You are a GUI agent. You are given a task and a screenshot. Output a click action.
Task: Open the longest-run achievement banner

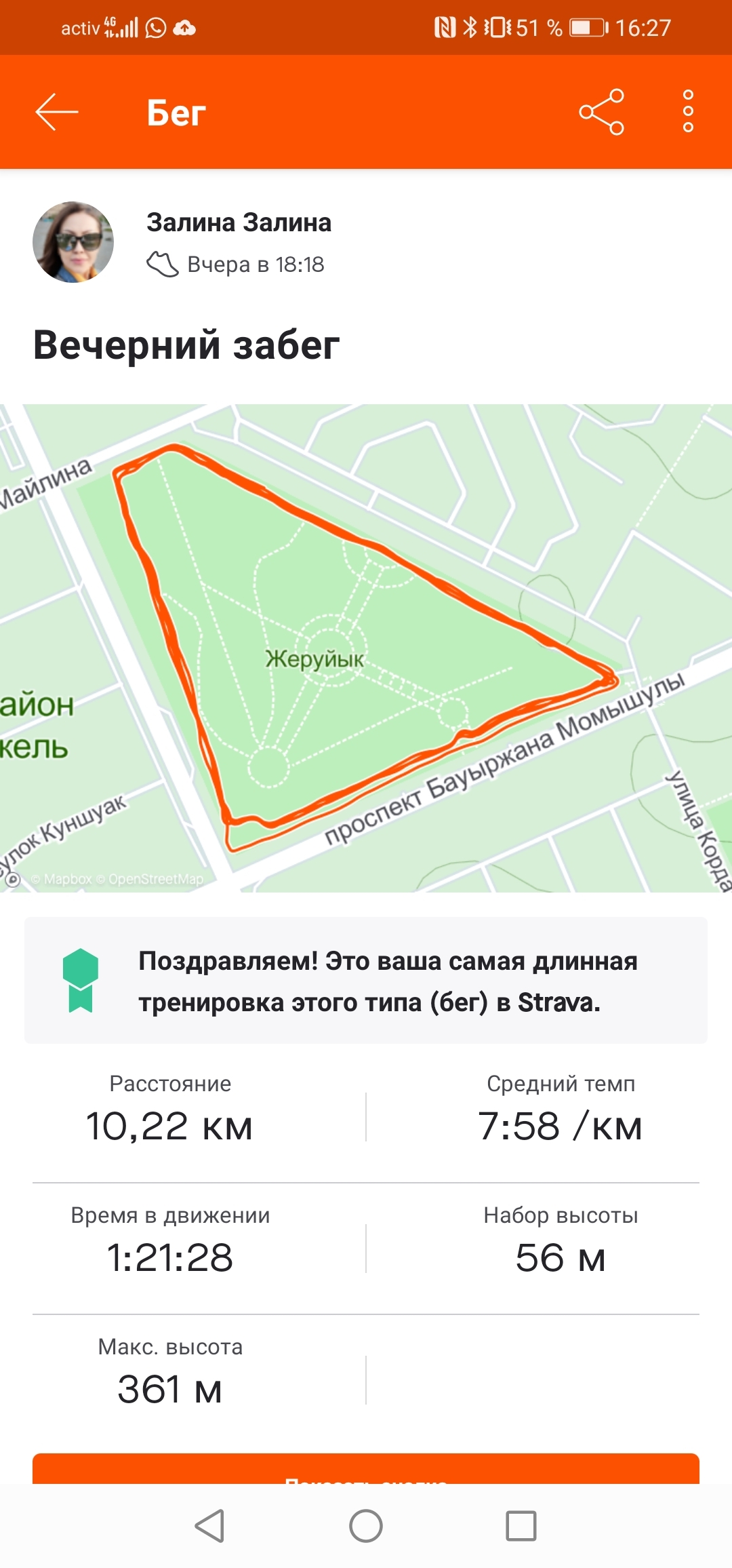click(x=366, y=981)
